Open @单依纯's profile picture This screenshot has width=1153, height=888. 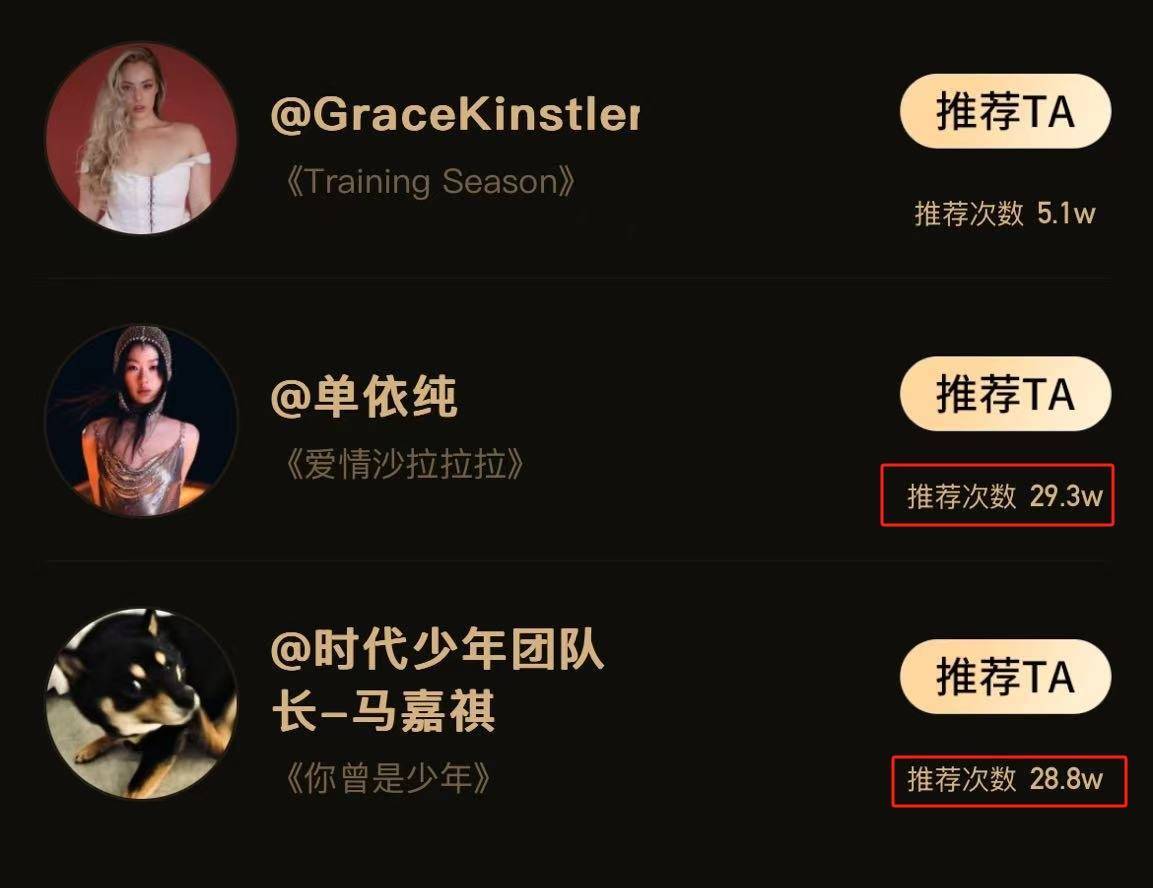pos(141,421)
